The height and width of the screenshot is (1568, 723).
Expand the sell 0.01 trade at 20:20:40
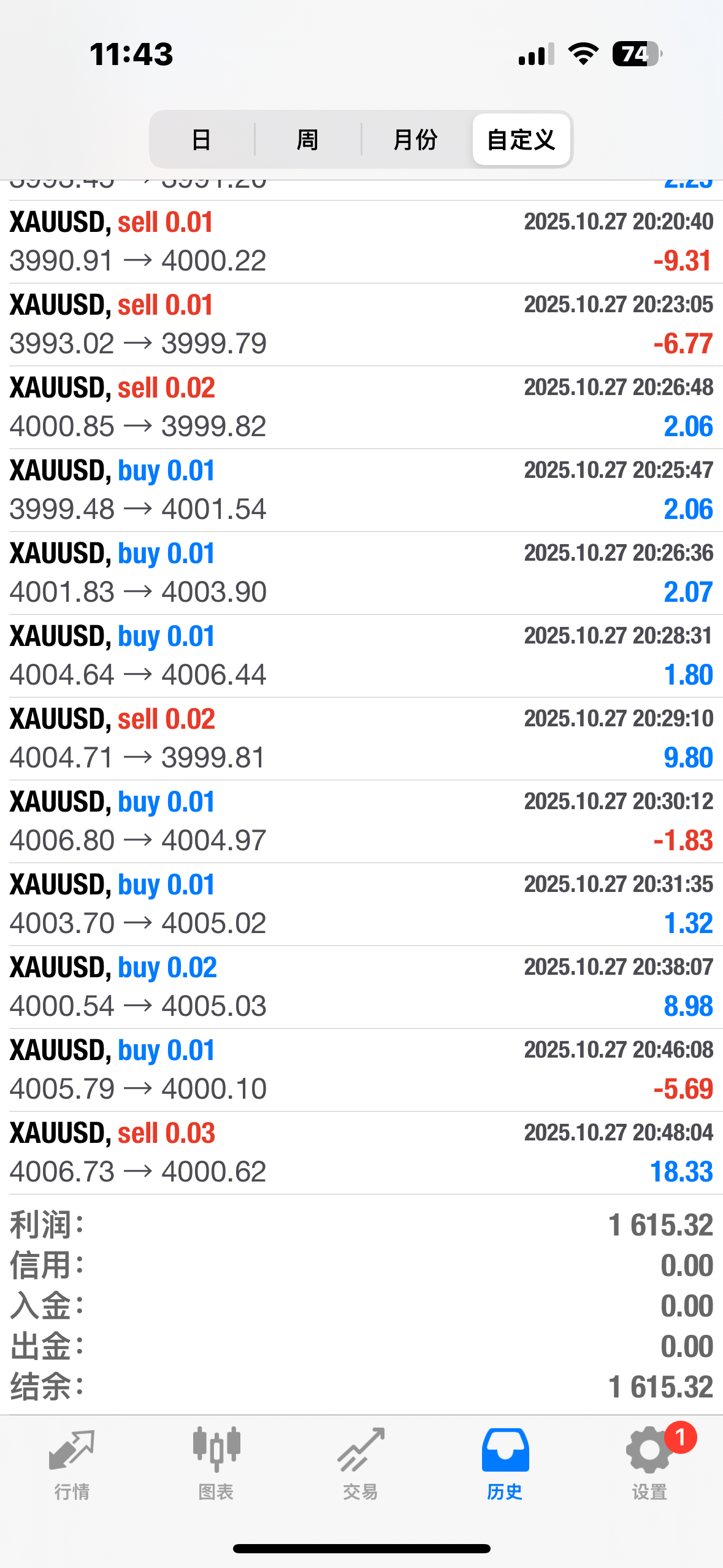click(x=361, y=242)
